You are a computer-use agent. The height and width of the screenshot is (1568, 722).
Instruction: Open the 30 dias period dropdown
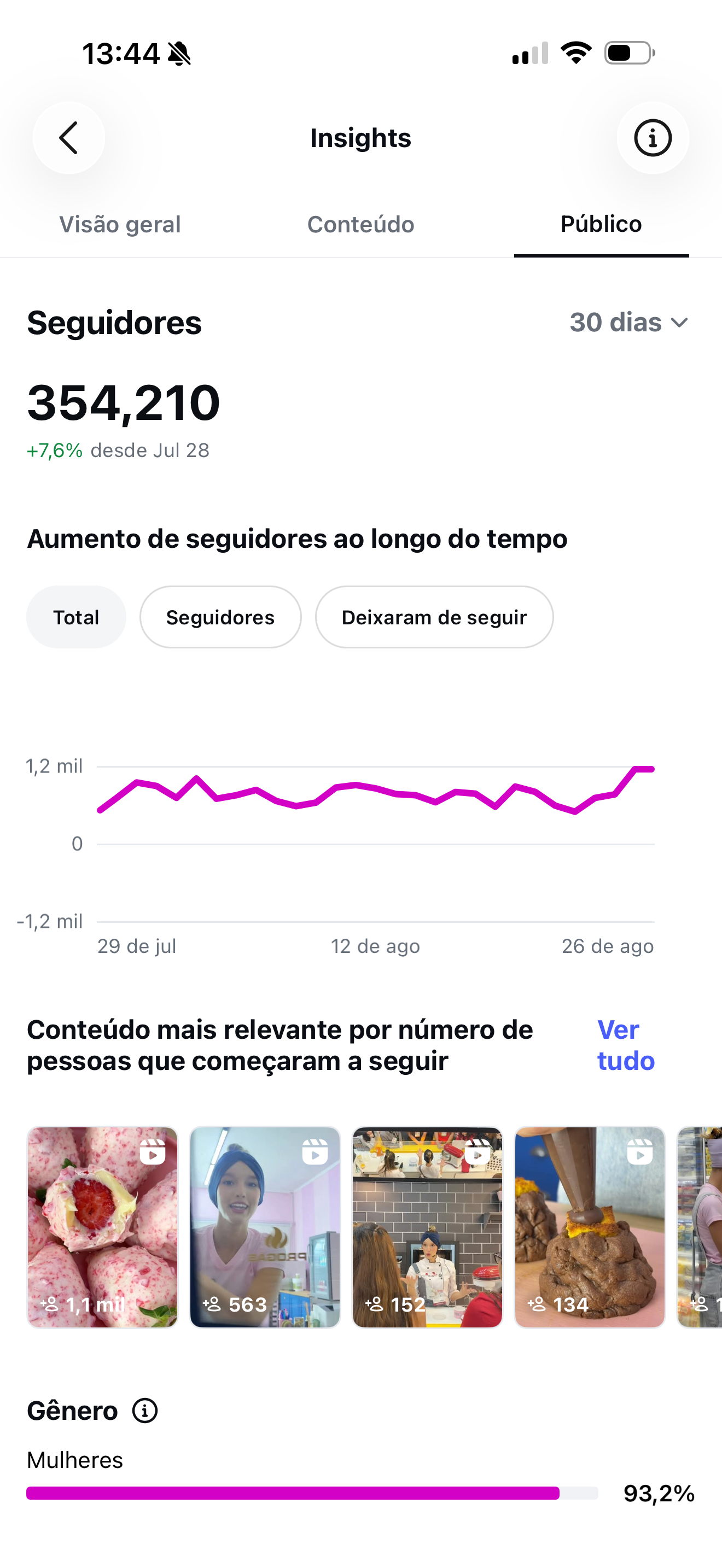(629, 322)
